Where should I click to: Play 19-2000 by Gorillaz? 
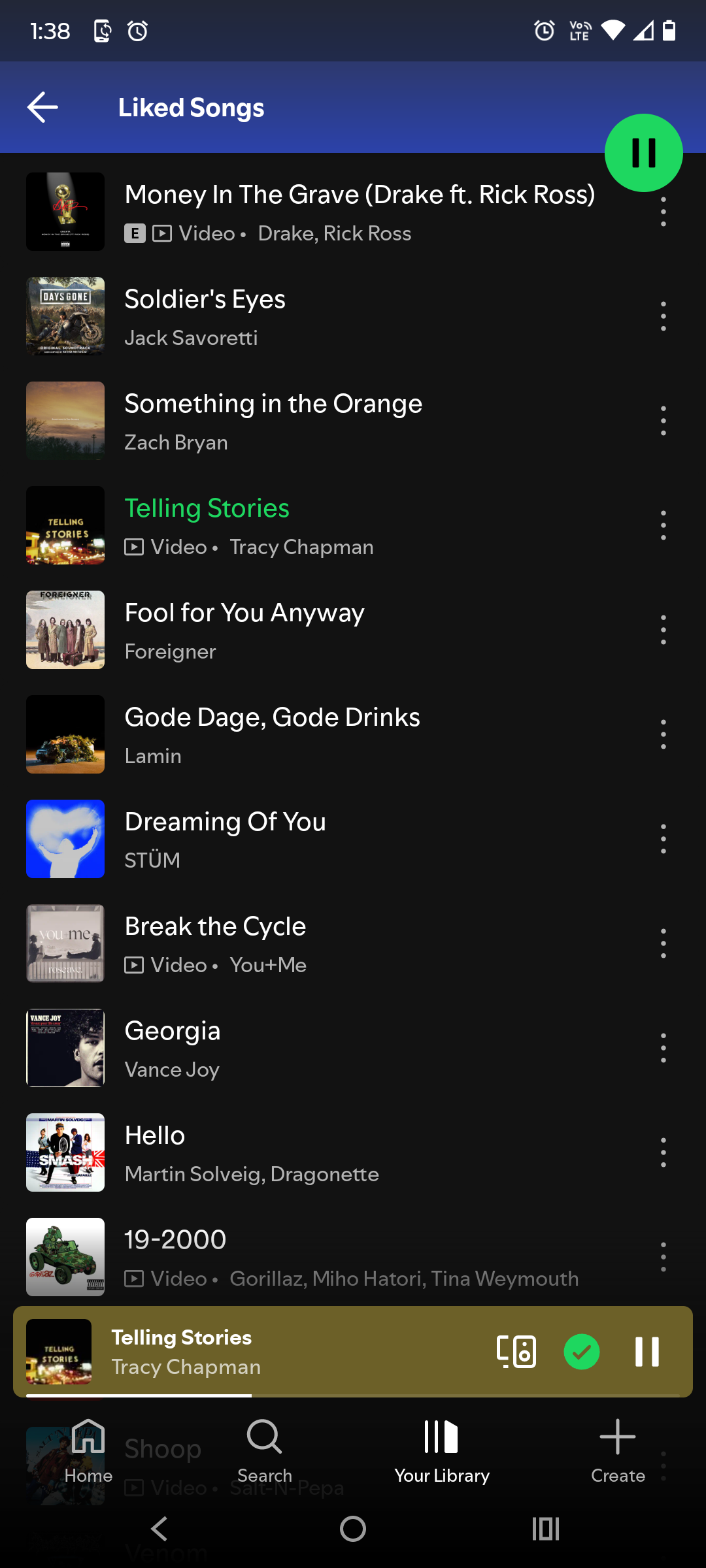click(x=353, y=1257)
